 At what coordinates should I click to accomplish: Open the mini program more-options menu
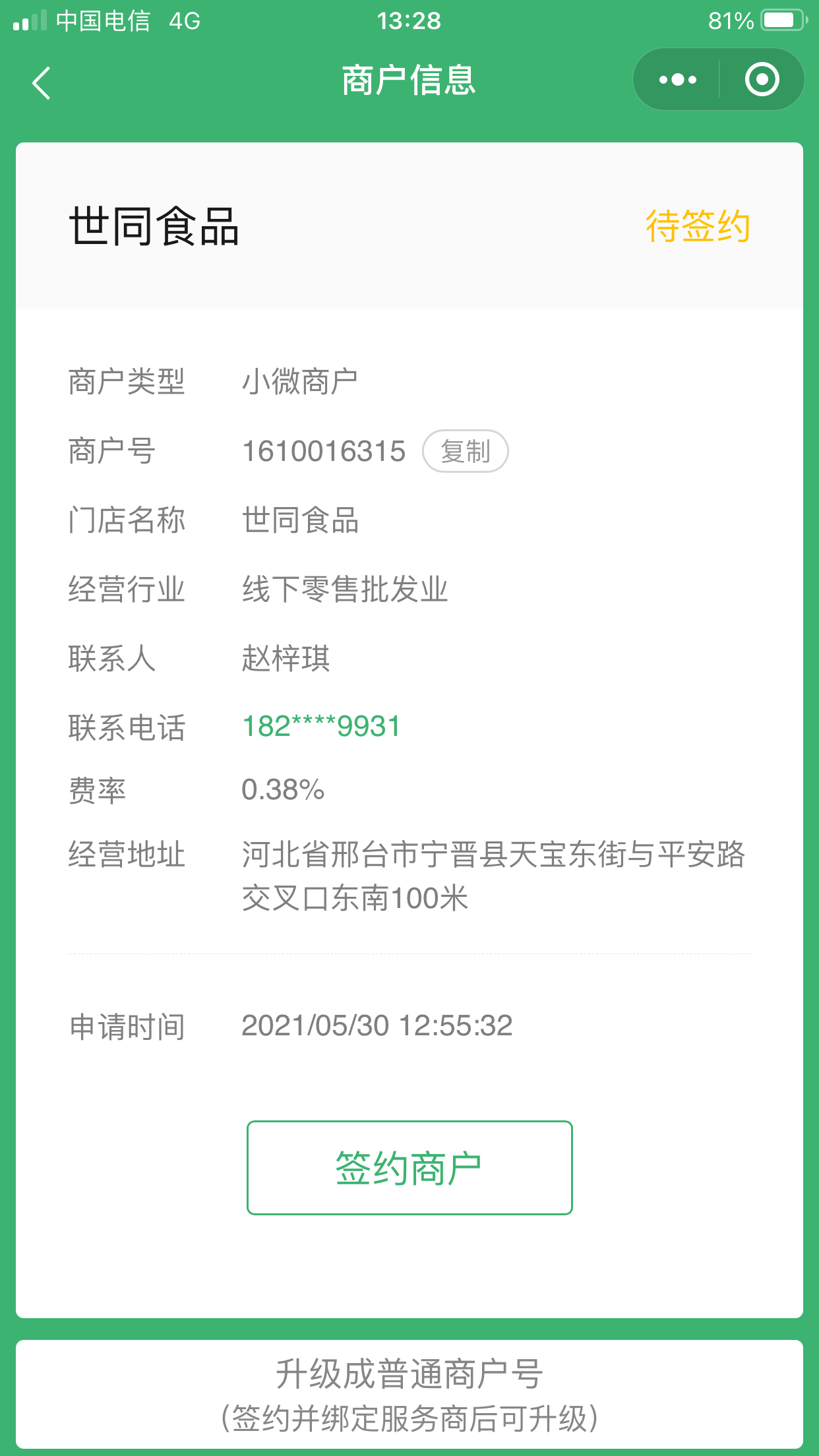point(677,80)
